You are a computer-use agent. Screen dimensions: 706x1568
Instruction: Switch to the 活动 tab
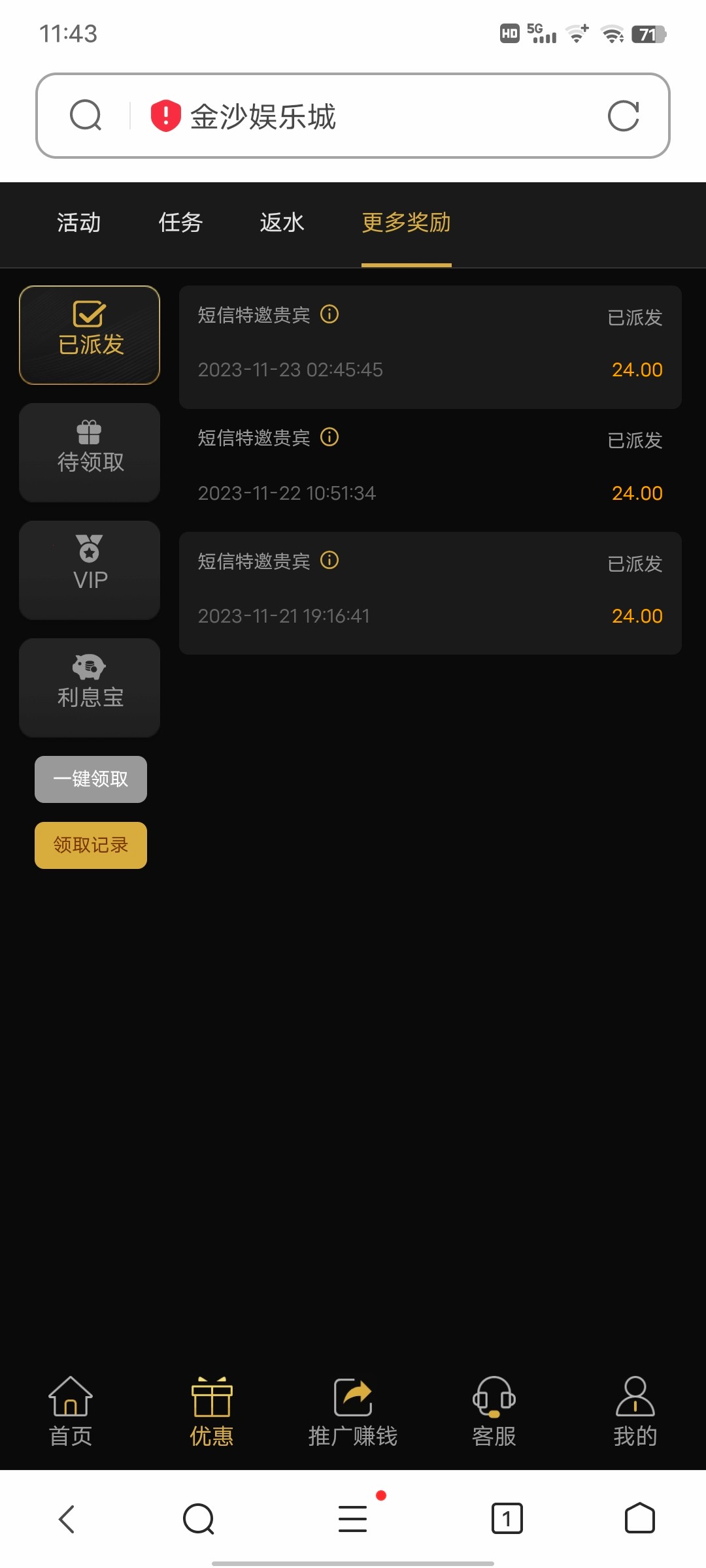pyautogui.click(x=77, y=223)
